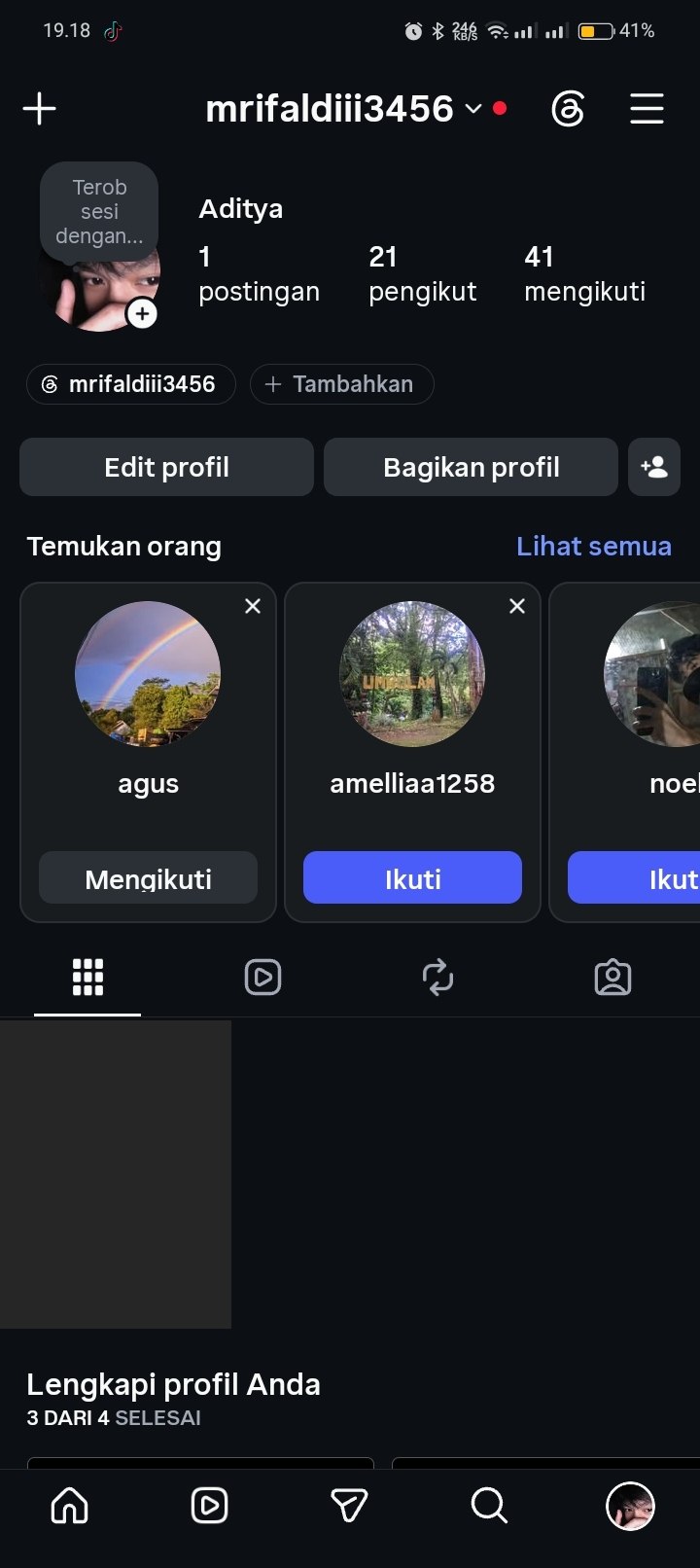Follow amelliaa1258 with the Ikuti button
The width and height of the screenshot is (700, 1568).
412,878
